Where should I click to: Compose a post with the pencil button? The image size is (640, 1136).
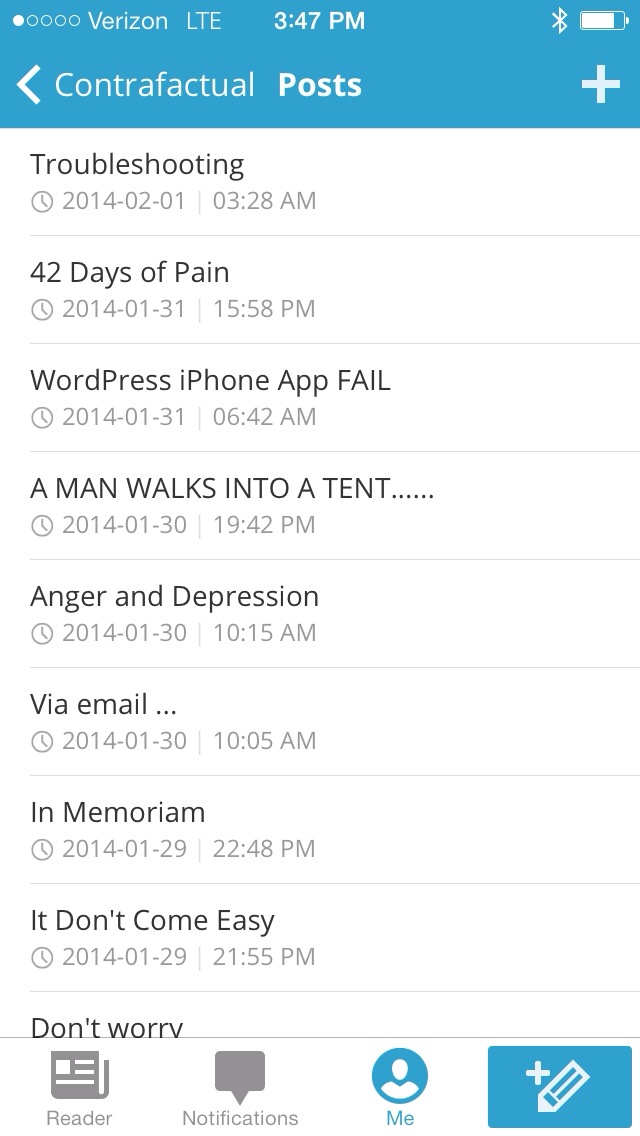click(560, 1088)
